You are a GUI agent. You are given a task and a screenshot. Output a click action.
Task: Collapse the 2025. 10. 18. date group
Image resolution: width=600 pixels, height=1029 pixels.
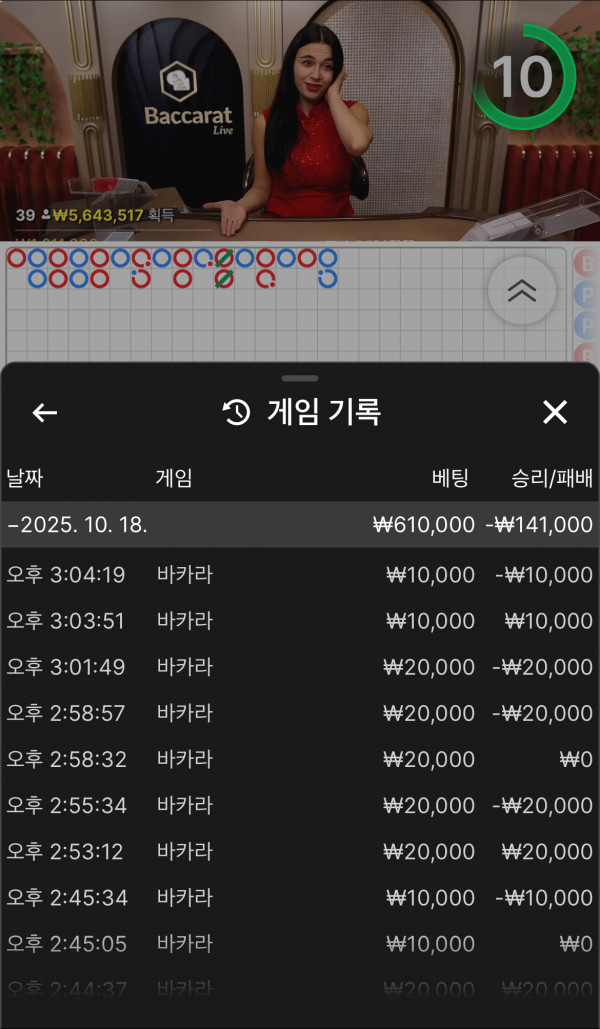click(x=300, y=525)
